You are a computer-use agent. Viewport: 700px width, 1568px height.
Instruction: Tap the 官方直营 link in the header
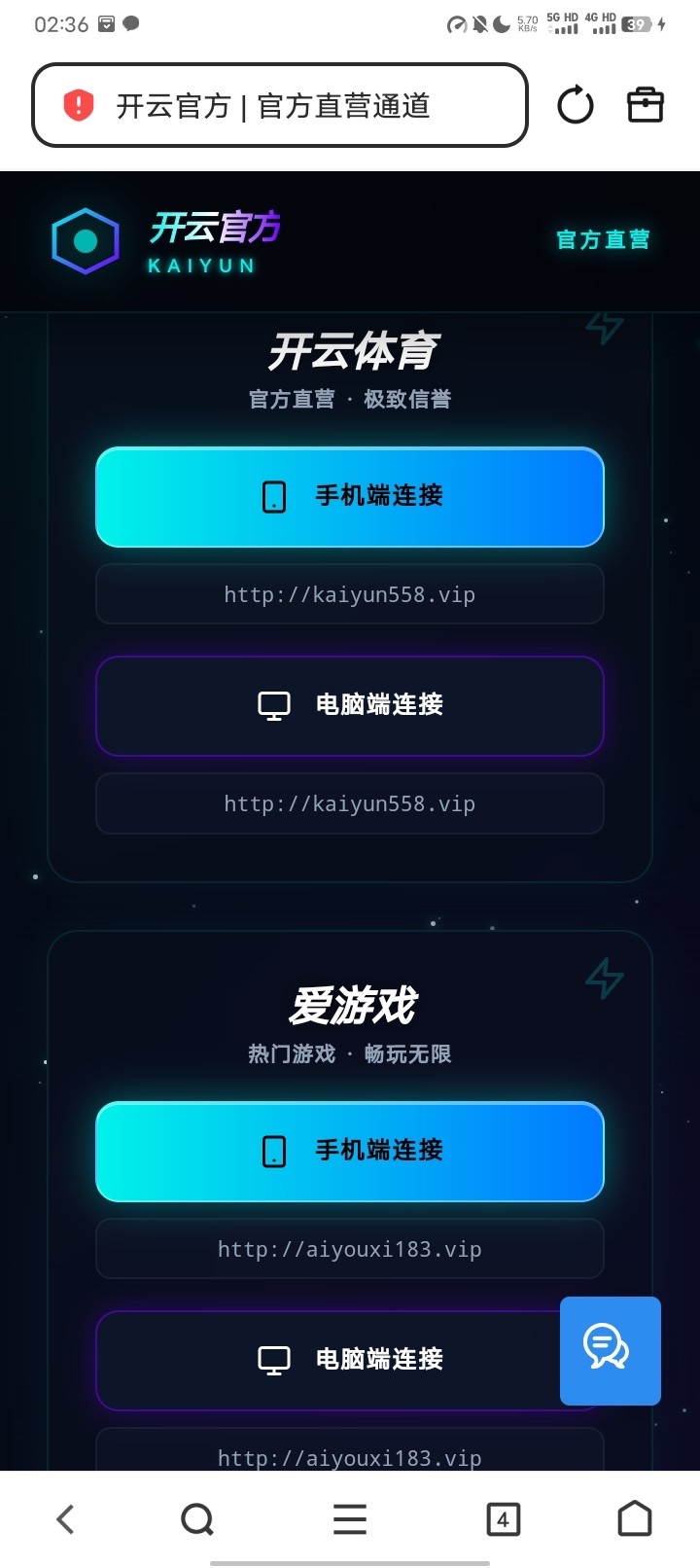pos(602,239)
